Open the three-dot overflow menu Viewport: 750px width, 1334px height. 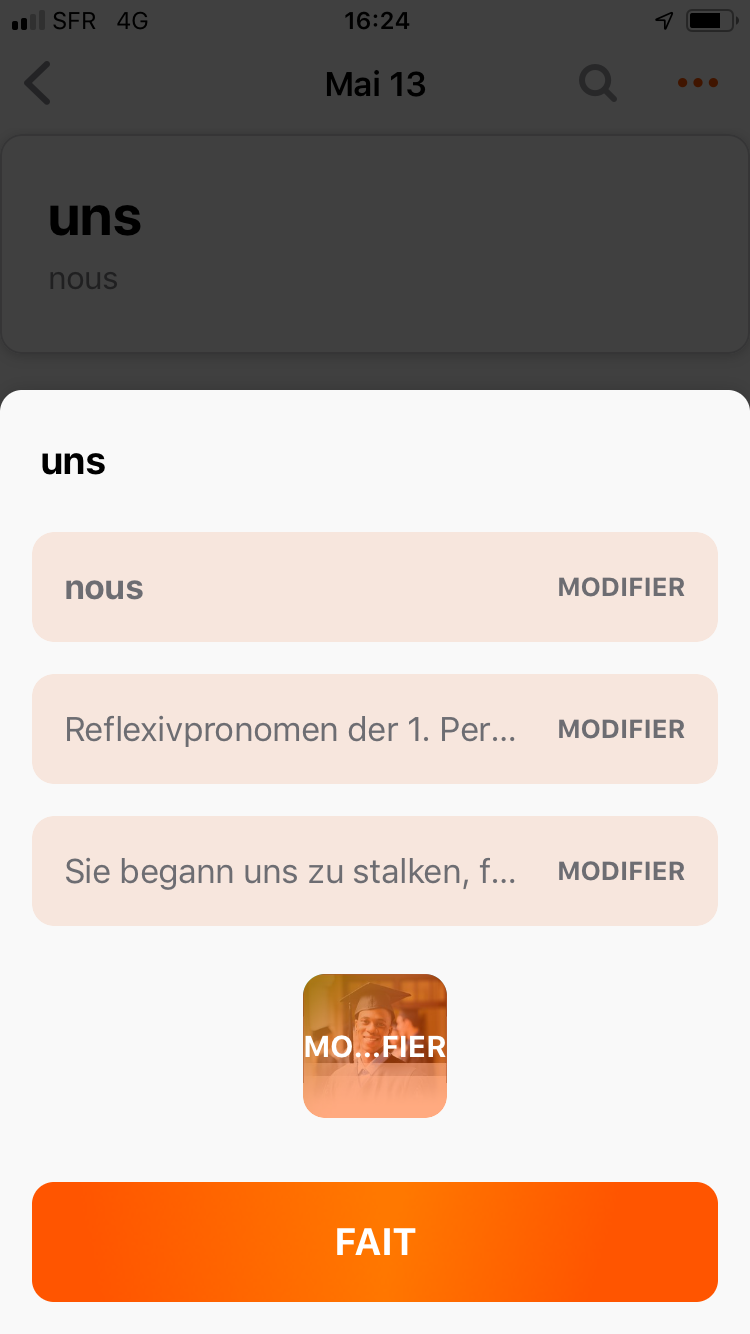pos(697,84)
